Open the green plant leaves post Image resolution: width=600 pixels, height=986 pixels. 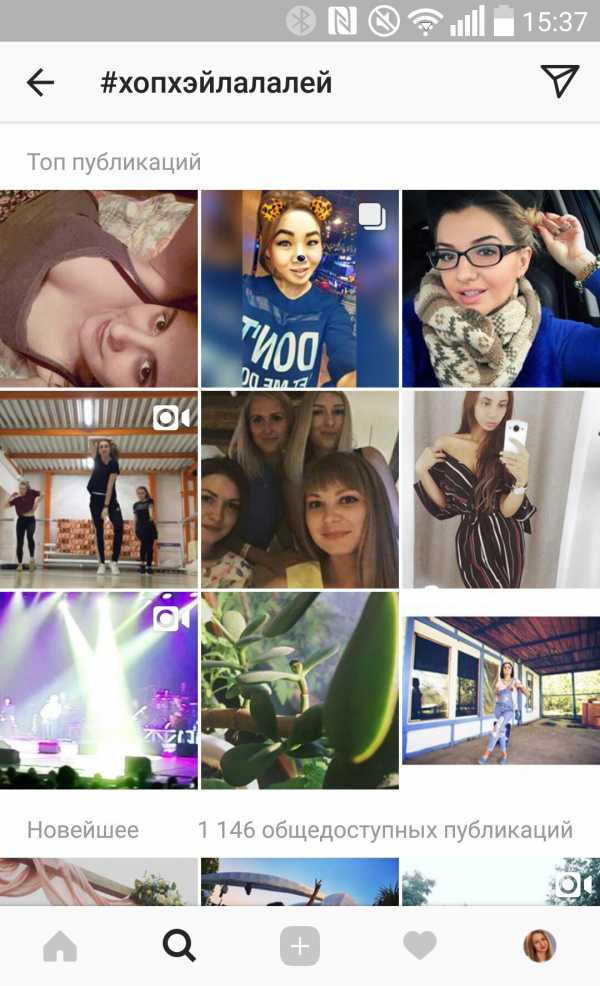(x=300, y=690)
